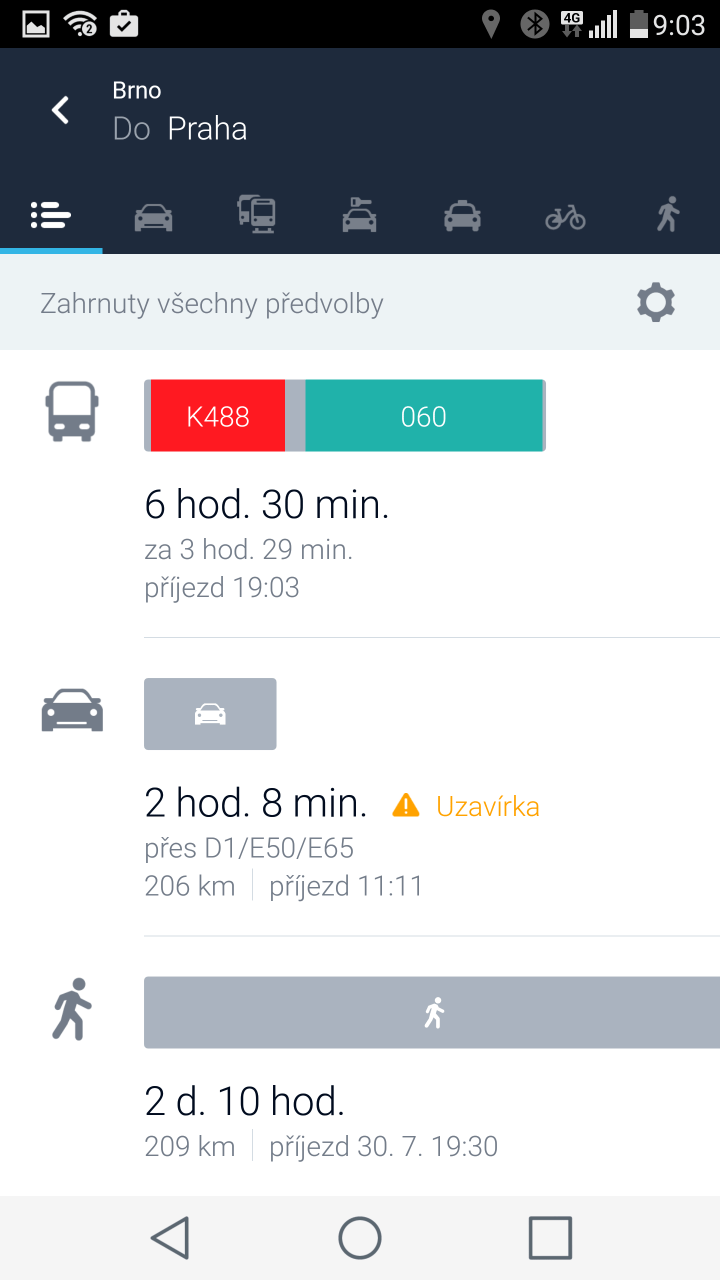Open the recent apps overview
Screen dimensions: 720x1280
pyautogui.click(x=549, y=1238)
